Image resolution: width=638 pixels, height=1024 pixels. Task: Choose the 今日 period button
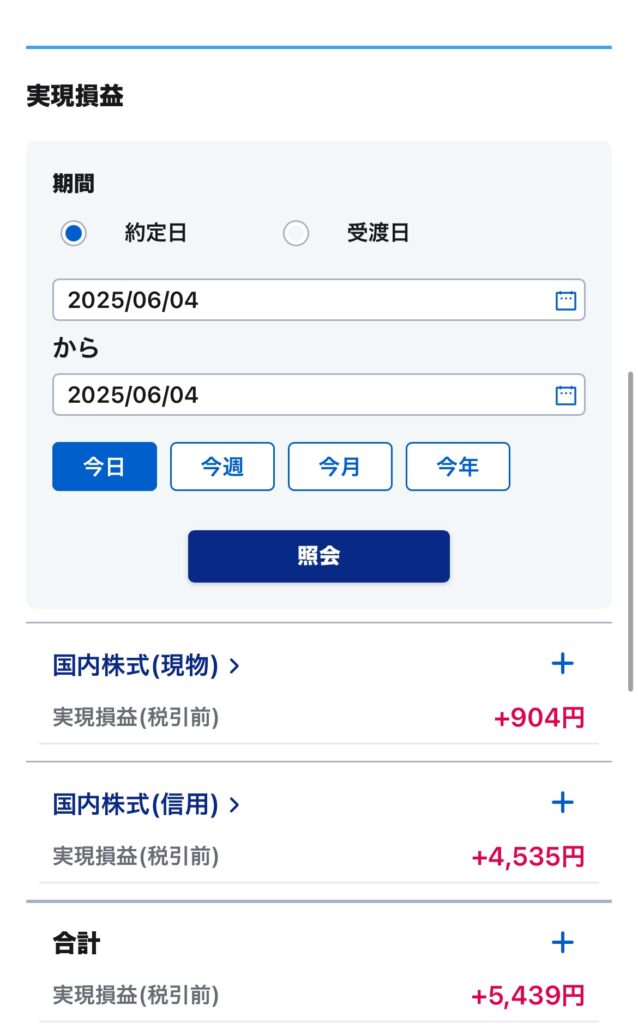pyautogui.click(x=104, y=466)
